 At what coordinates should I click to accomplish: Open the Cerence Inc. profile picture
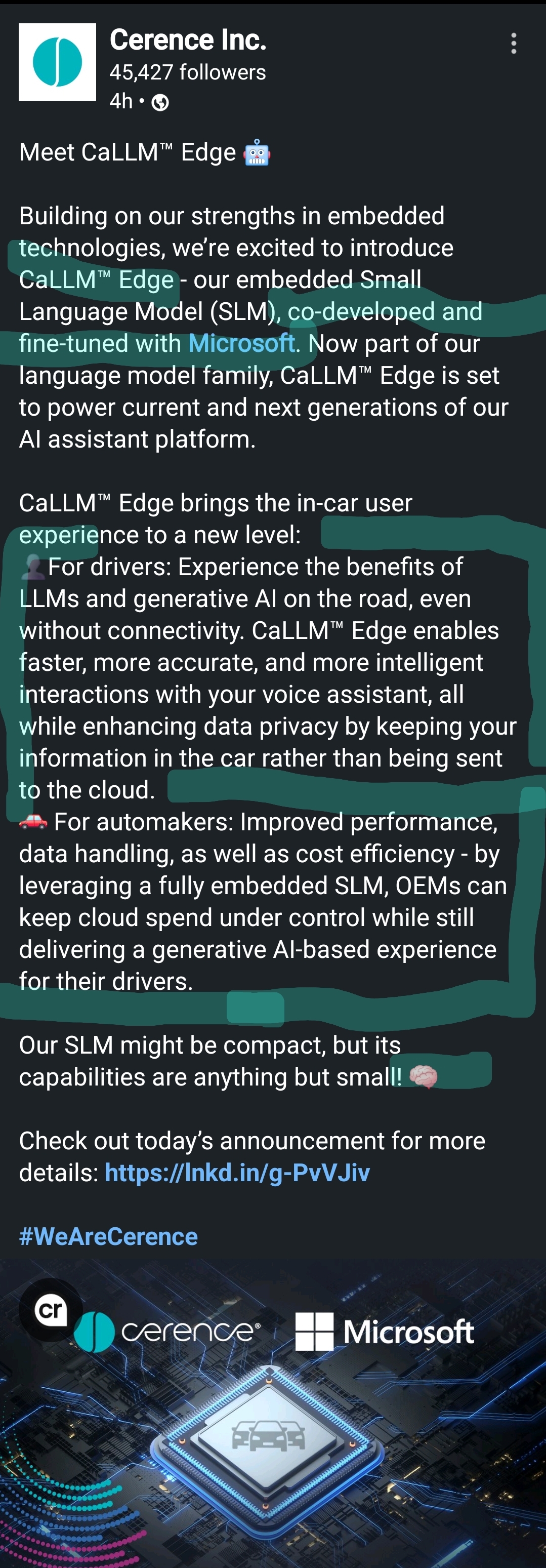click(x=57, y=62)
